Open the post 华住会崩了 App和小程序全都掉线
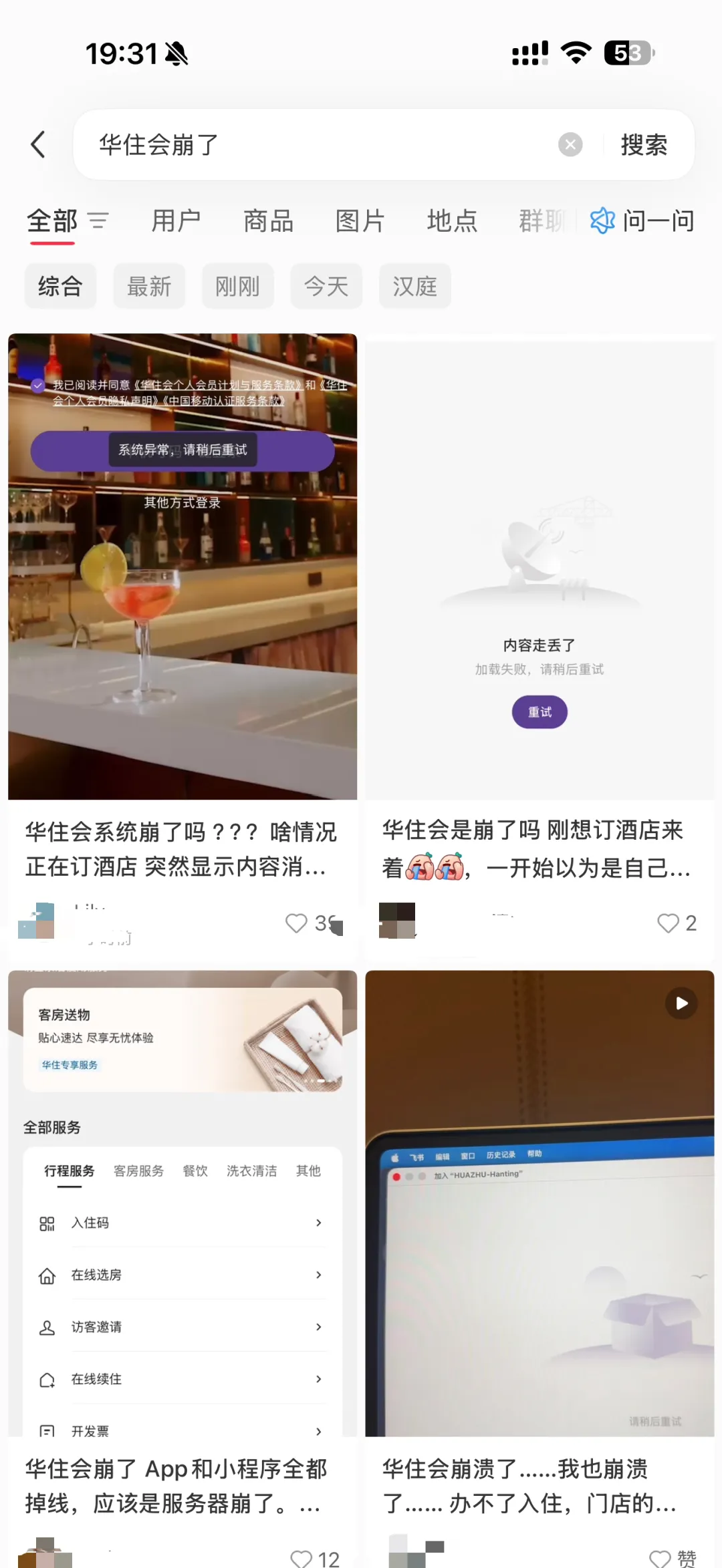The width and height of the screenshot is (722, 1568). (x=183, y=1203)
